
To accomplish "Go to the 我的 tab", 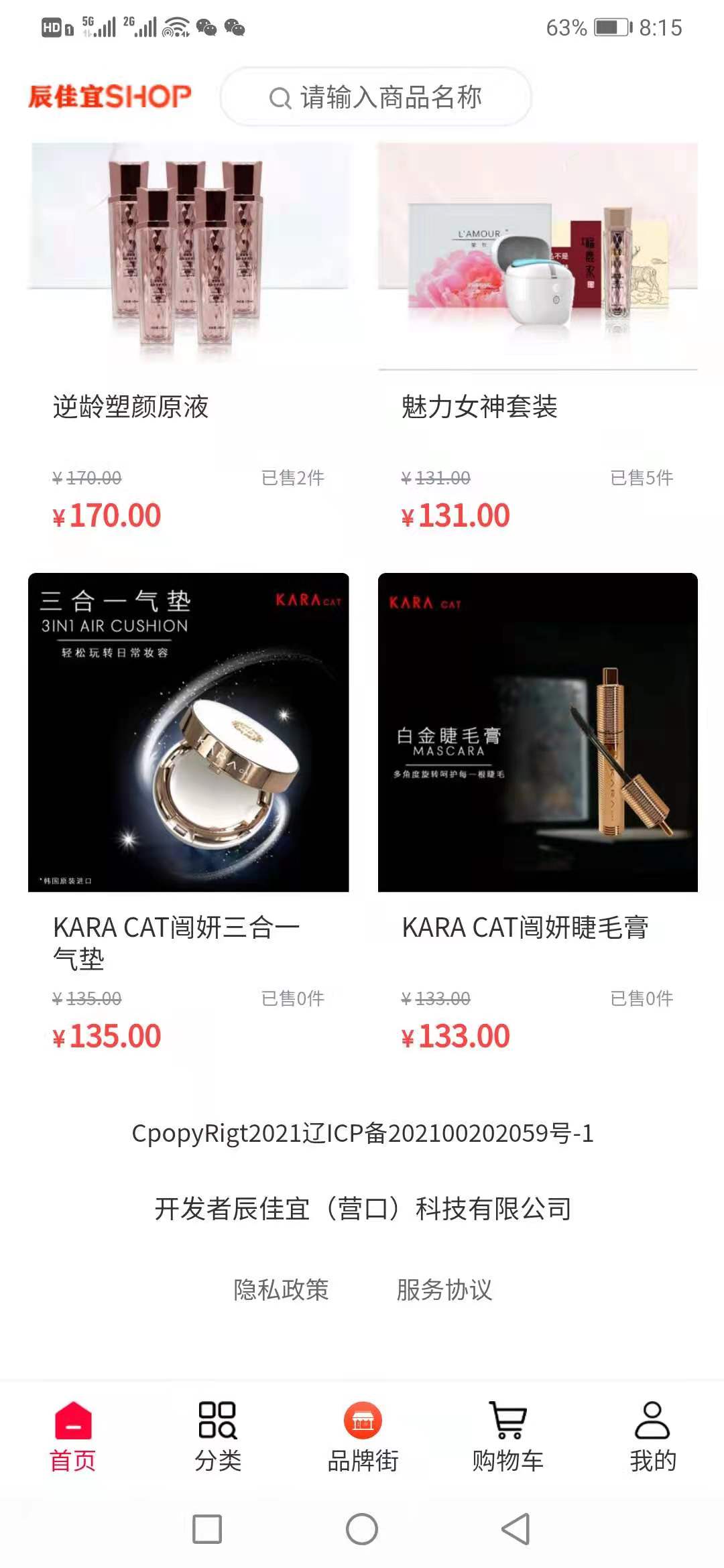I will point(652,1436).
